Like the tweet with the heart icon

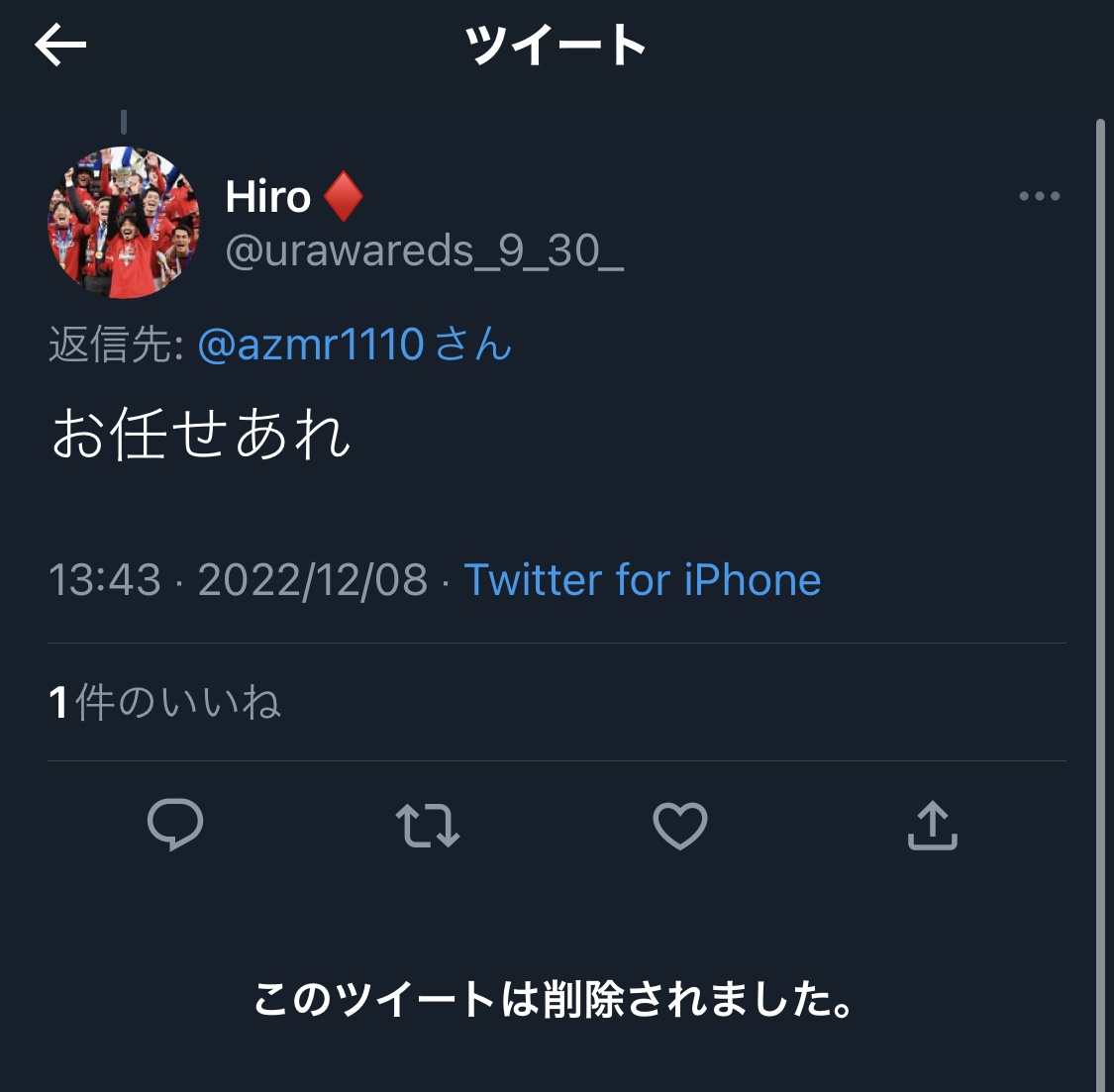pyautogui.click(x=679, y=826)
